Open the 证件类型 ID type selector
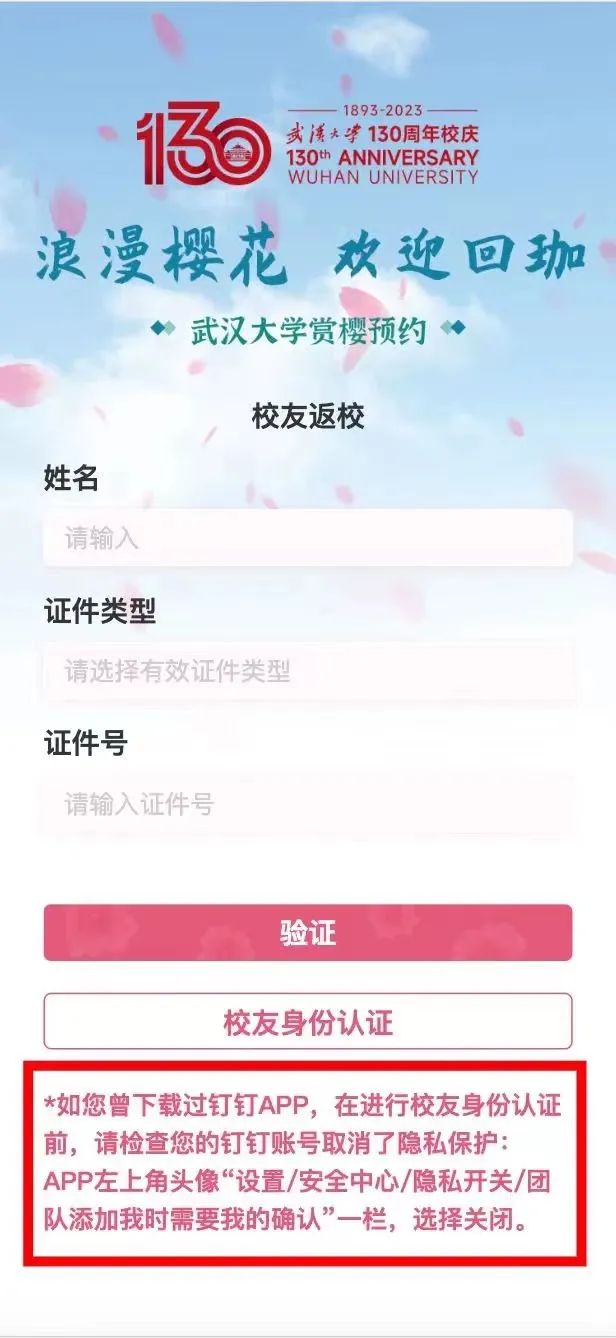This screenshot has width=616, height=1338. (308, 671)
